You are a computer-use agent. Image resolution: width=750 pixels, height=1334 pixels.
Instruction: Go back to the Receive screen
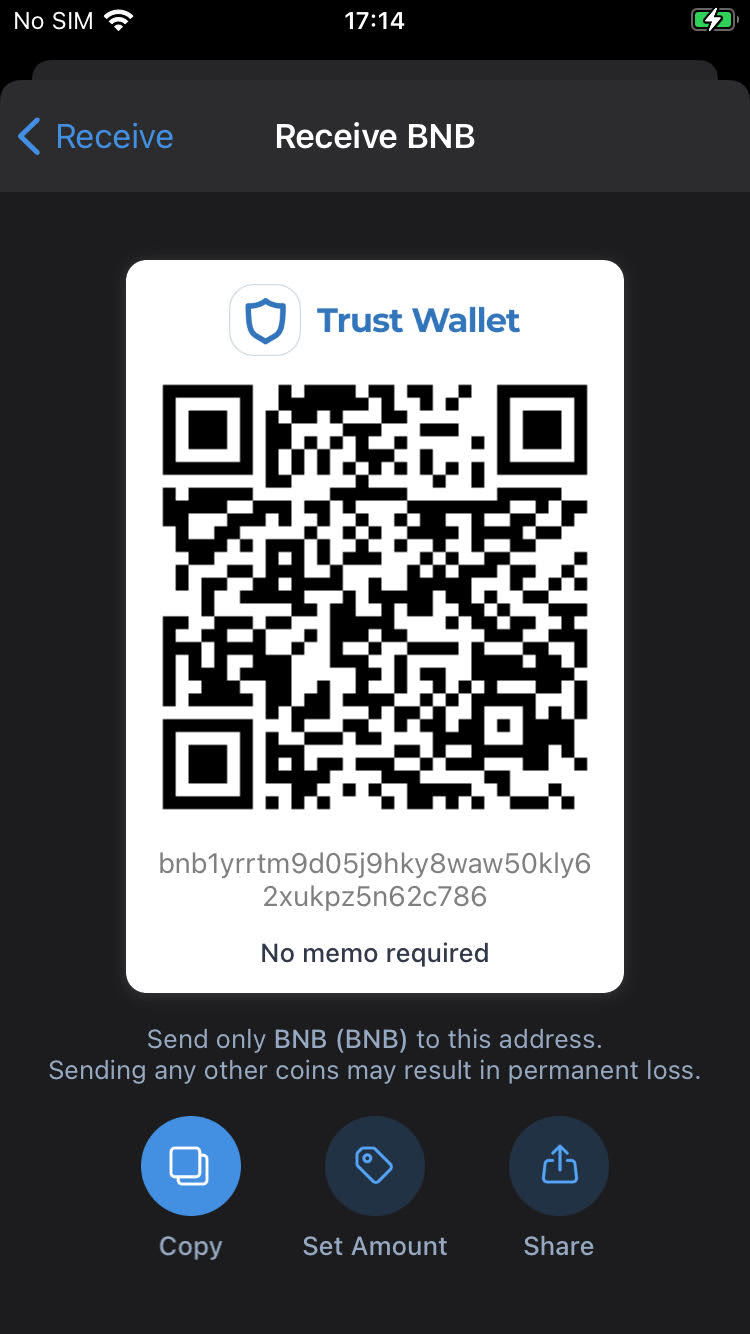pos(96,136)
